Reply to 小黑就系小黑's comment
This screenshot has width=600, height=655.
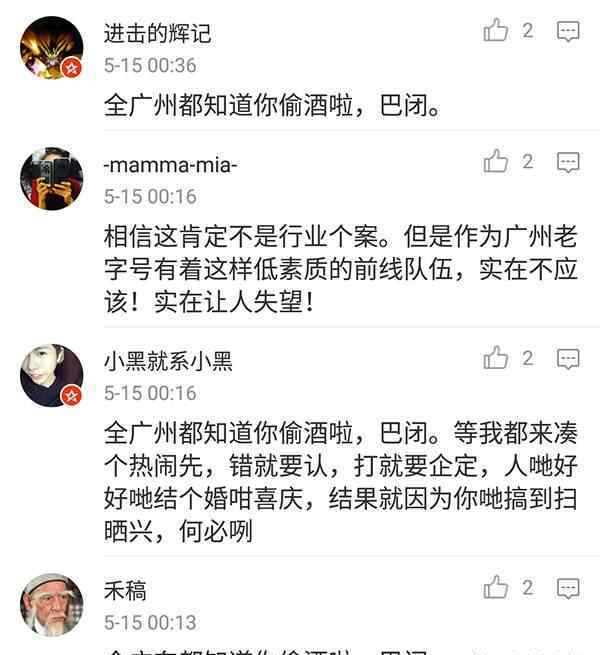coord(568,358)
